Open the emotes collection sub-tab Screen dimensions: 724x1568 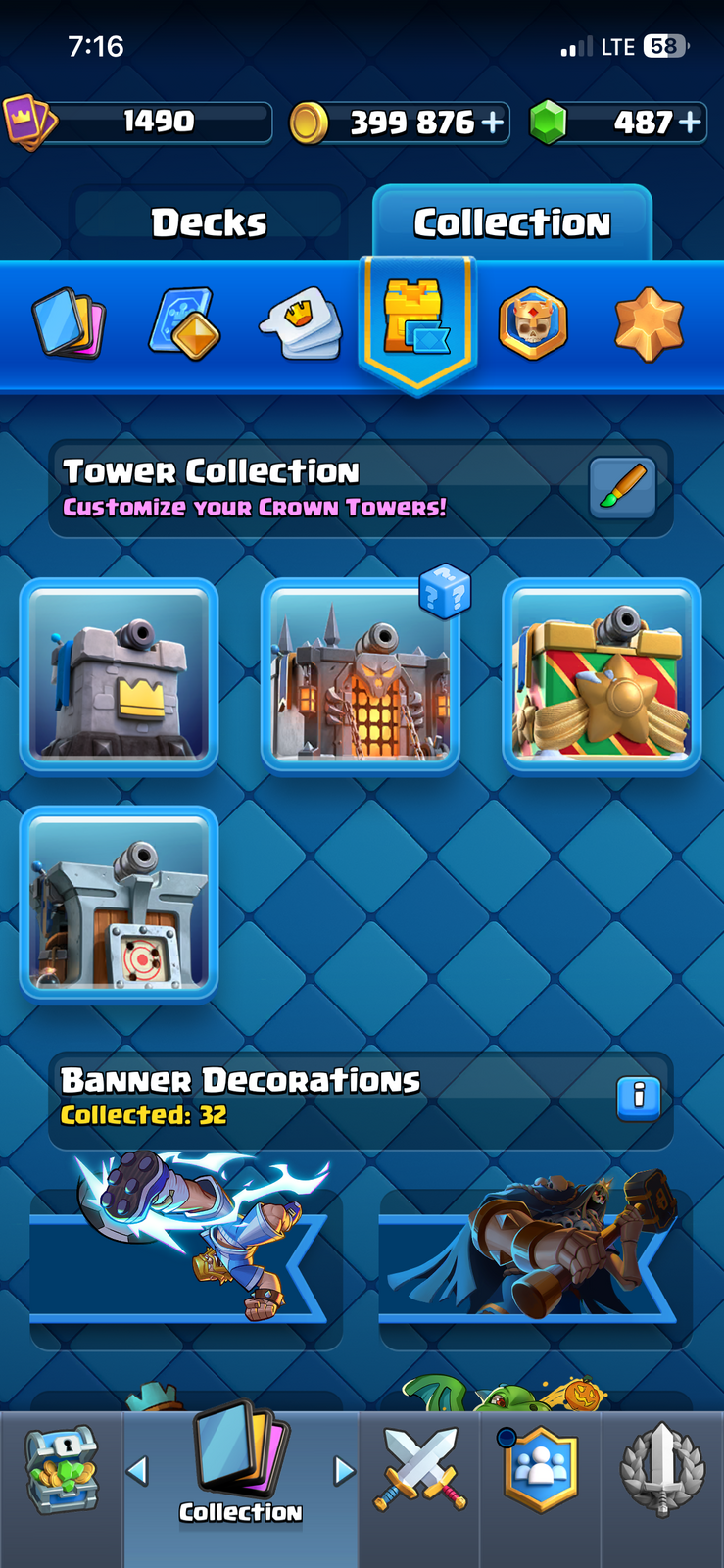point(301,322)
